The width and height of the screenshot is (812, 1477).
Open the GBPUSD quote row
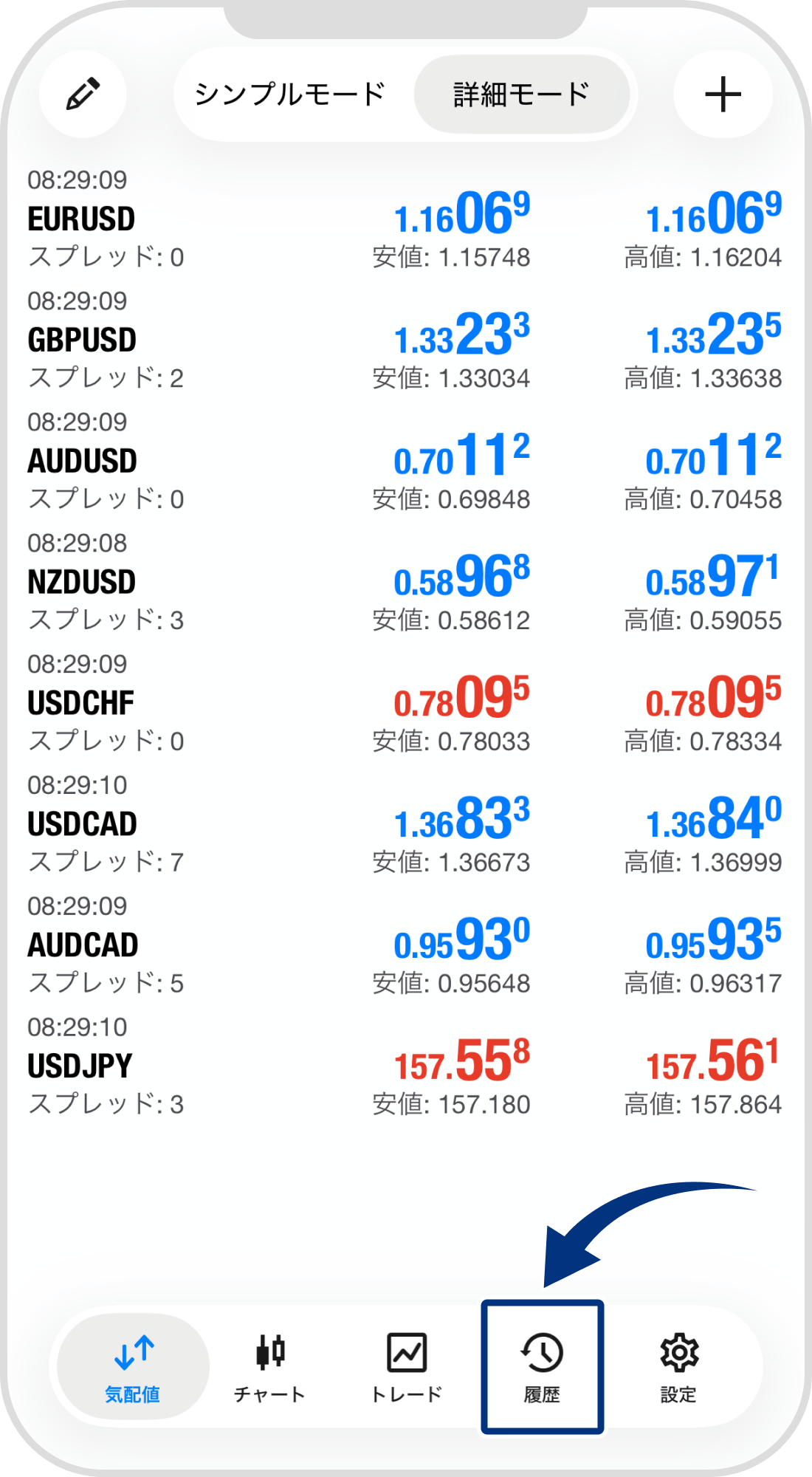pos(405,340)
